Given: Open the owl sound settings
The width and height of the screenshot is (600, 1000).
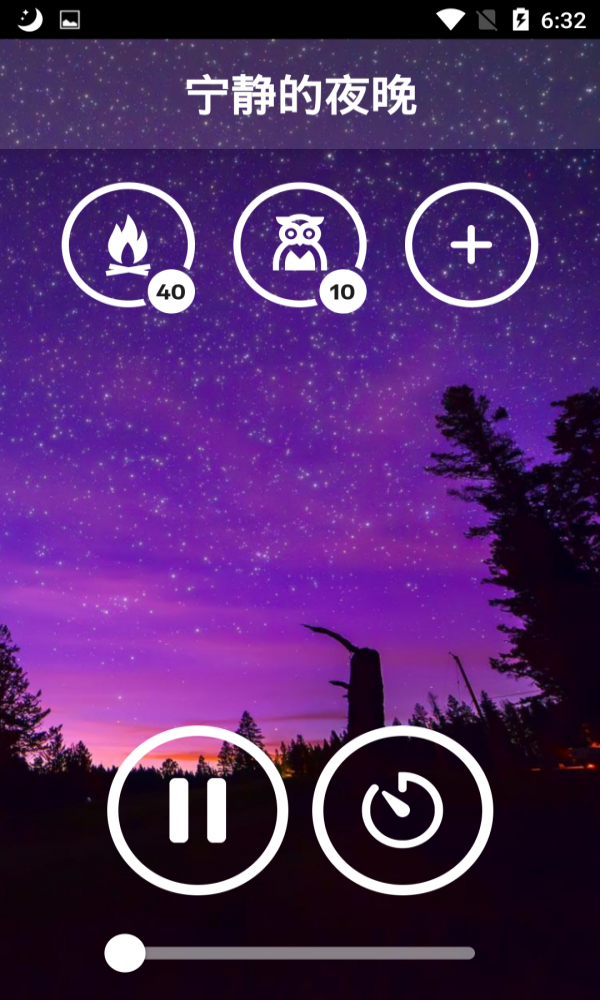Looking at the screenshot, I should [299, 245].
